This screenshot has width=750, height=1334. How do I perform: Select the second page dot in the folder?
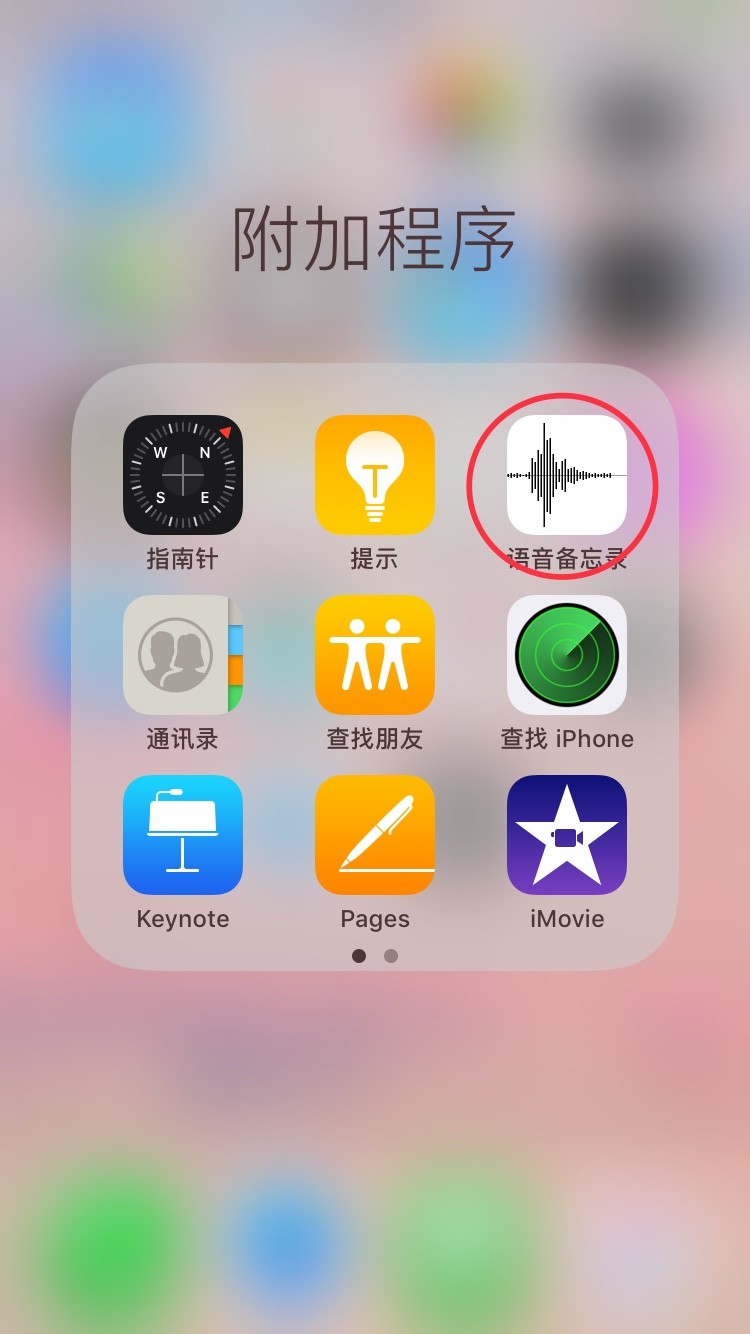(x=391, y=956)
